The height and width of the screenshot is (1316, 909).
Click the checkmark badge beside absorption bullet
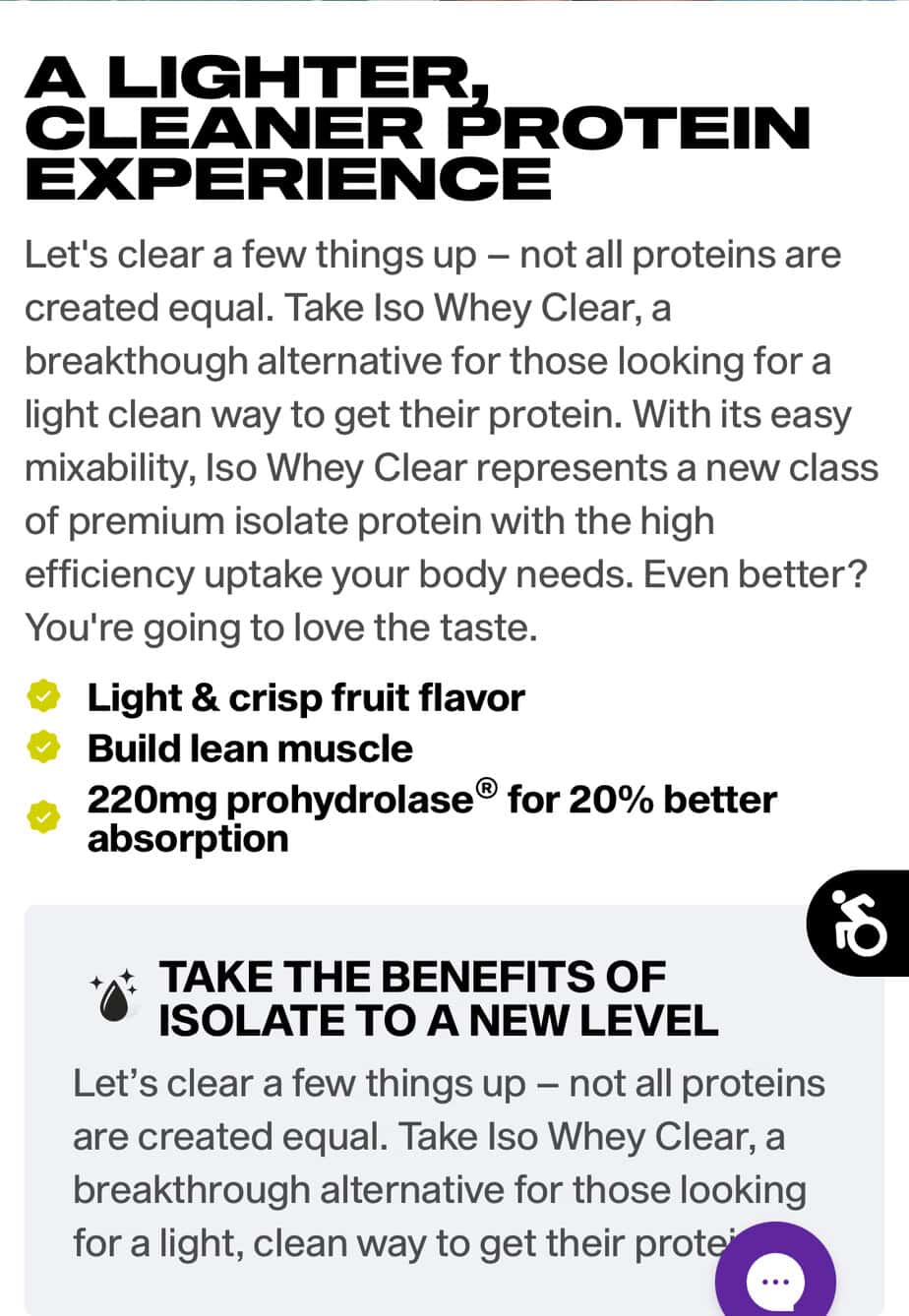pos(42,816)
